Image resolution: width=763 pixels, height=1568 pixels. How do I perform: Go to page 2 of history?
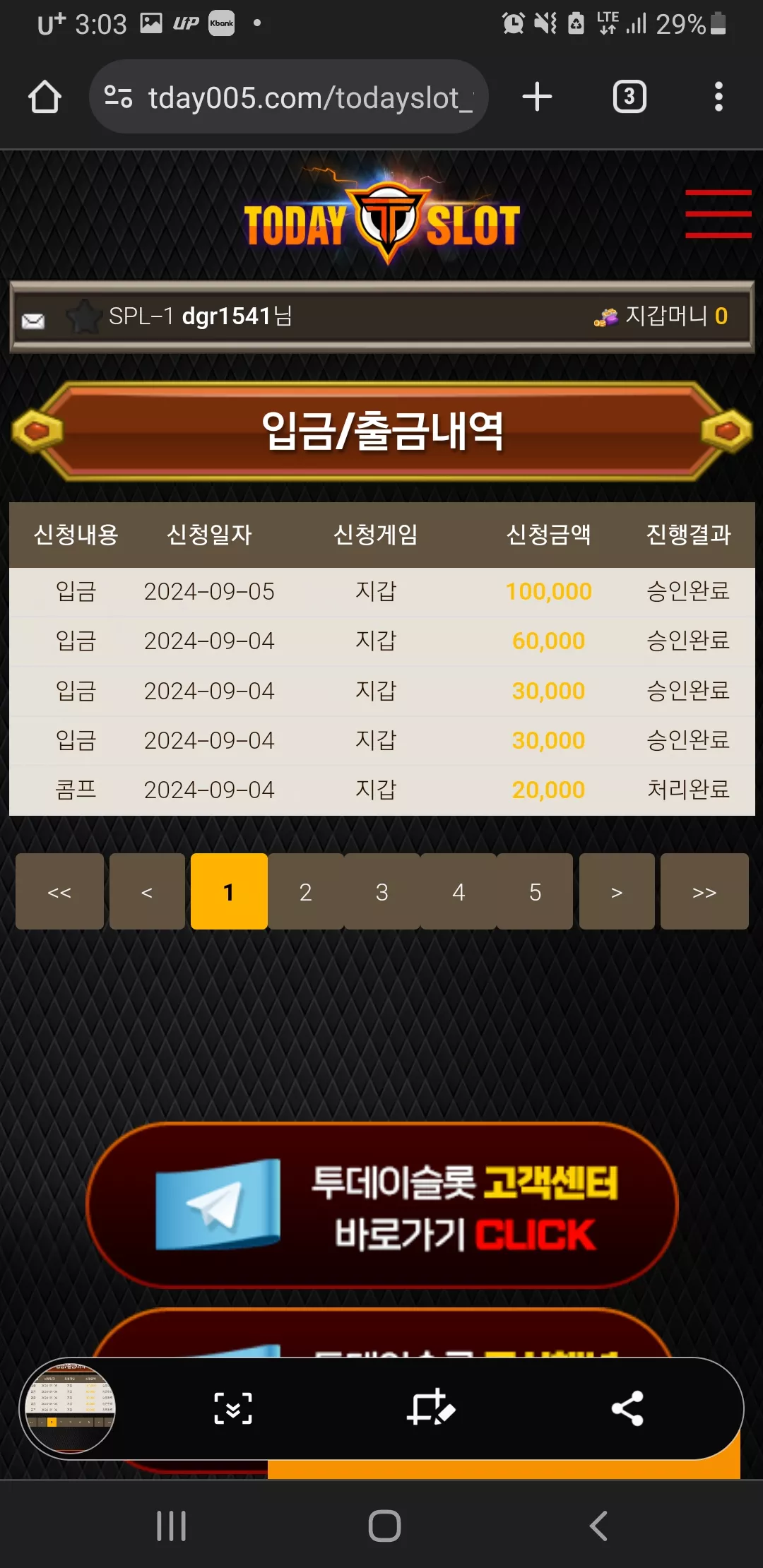305,891
